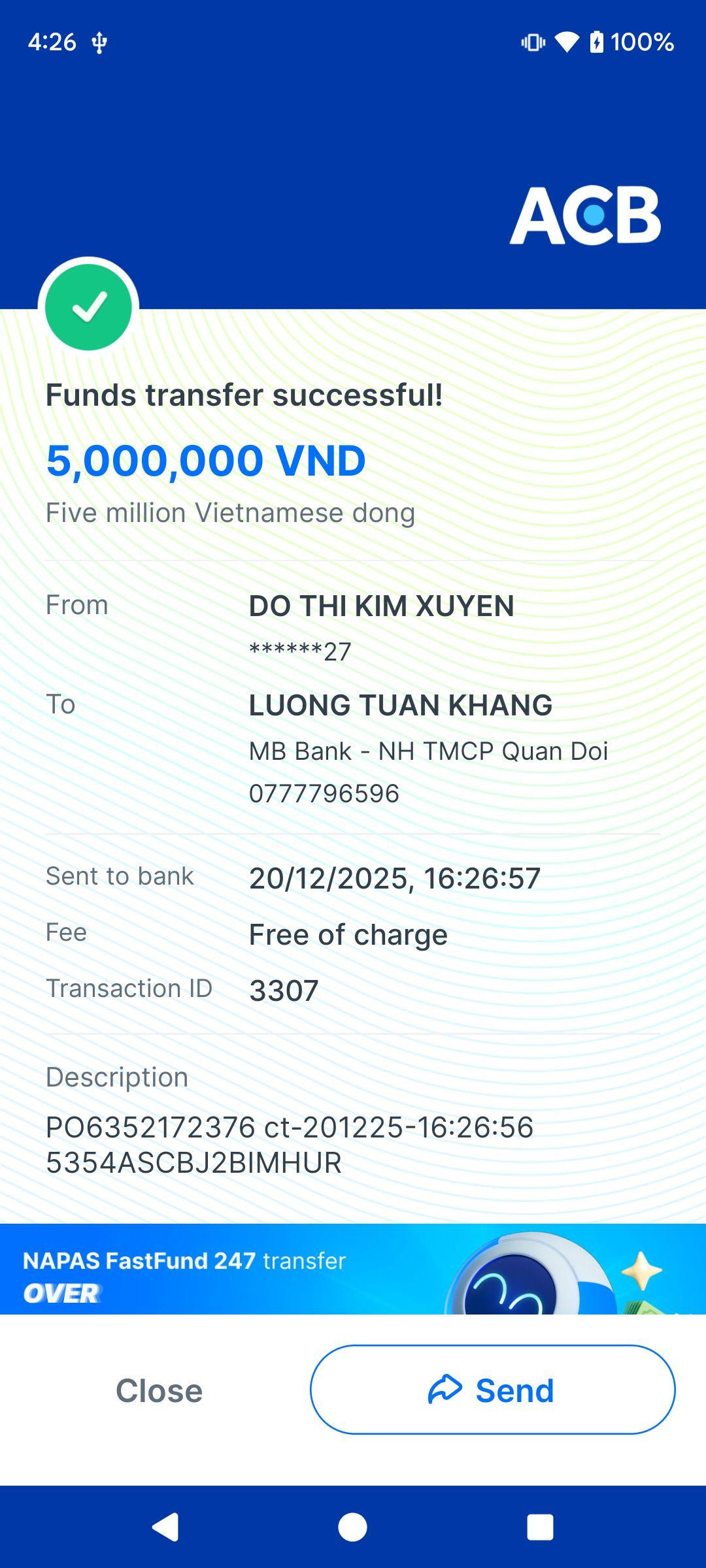706x1568 pixels.
Task: Open the NAPAS FastFund 247 banner
Action: [x=353, y=1269]
